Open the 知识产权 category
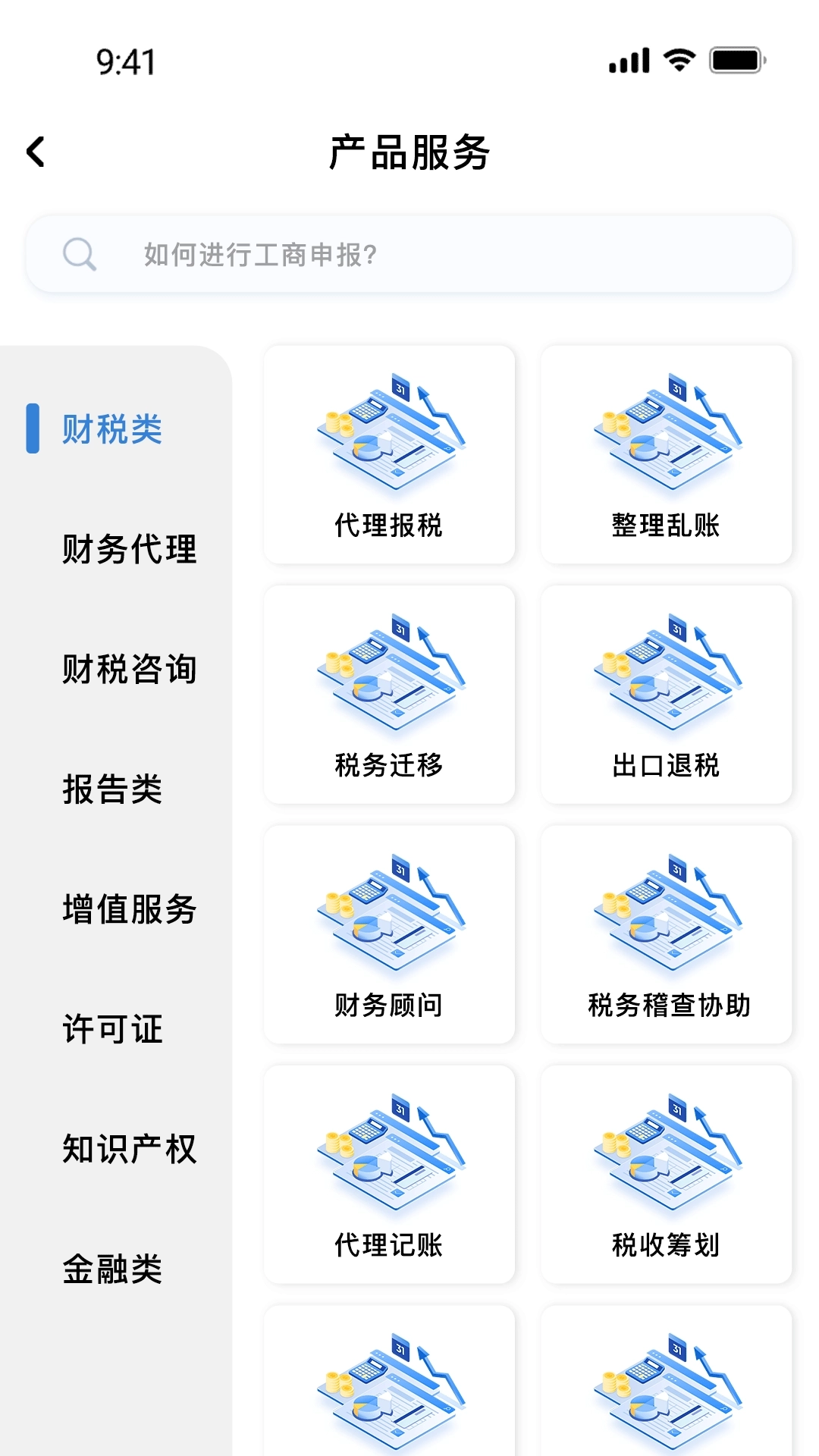819x1456 pixels. (x=130, y=1149)
